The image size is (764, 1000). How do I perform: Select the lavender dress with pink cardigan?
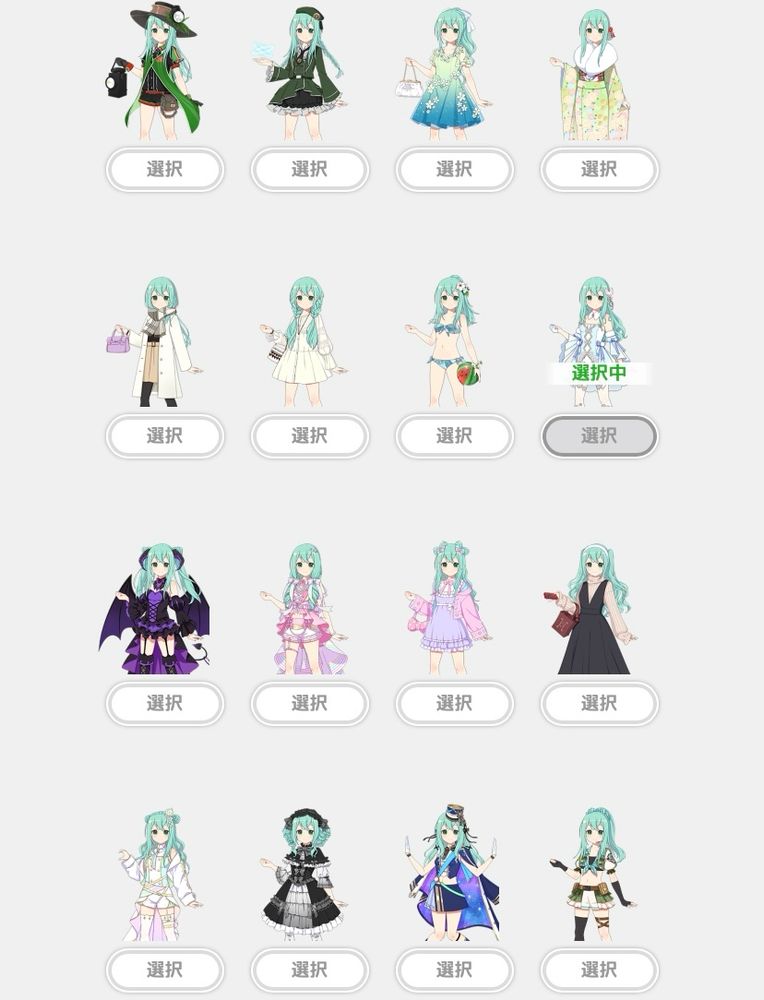pyautogui.click(x=455, y=703)
